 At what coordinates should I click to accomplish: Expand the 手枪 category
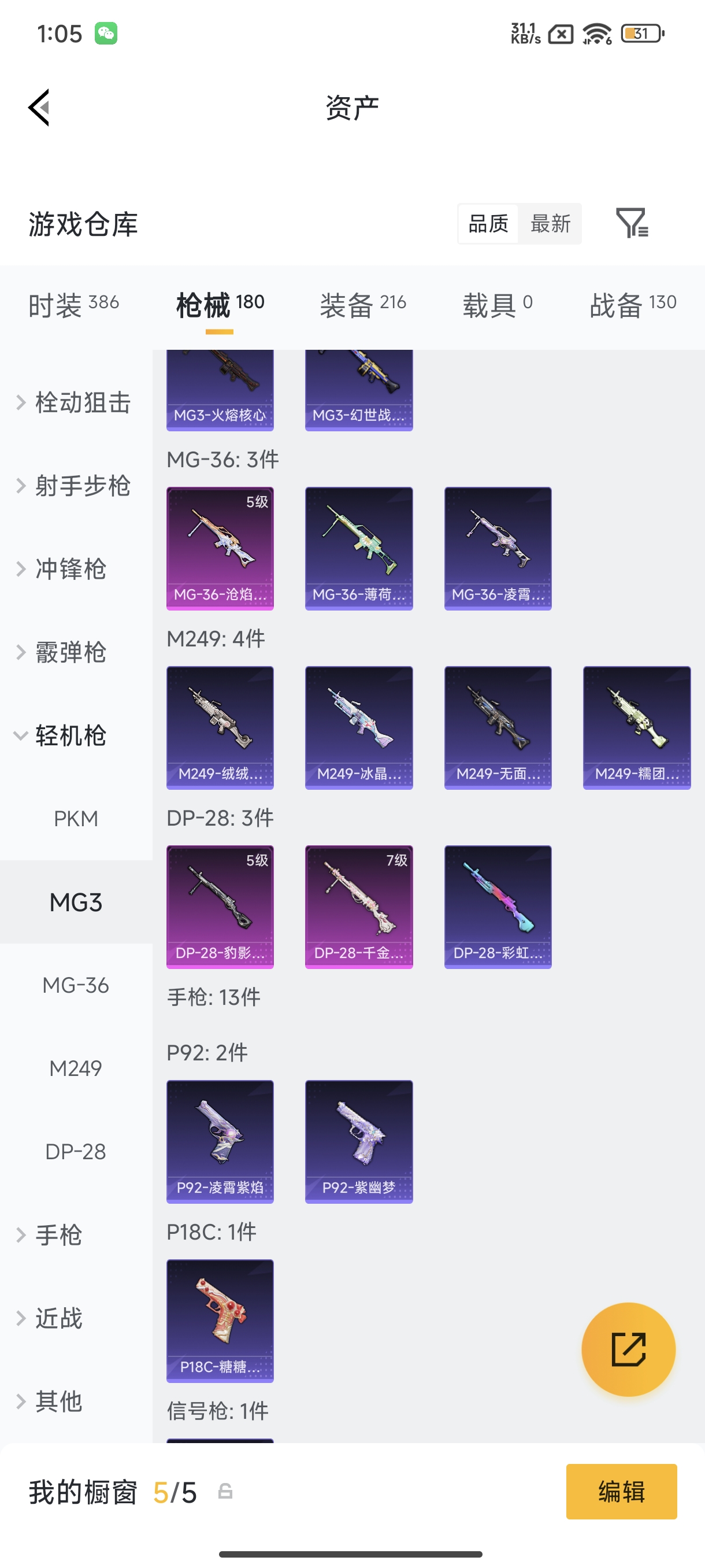58,1235
